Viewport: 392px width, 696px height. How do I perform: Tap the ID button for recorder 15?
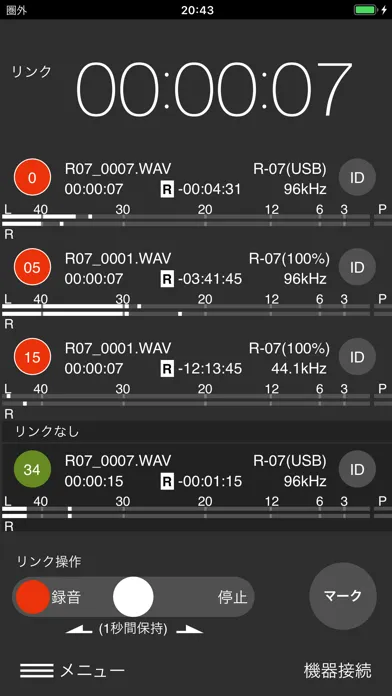[x=357, y=357]
